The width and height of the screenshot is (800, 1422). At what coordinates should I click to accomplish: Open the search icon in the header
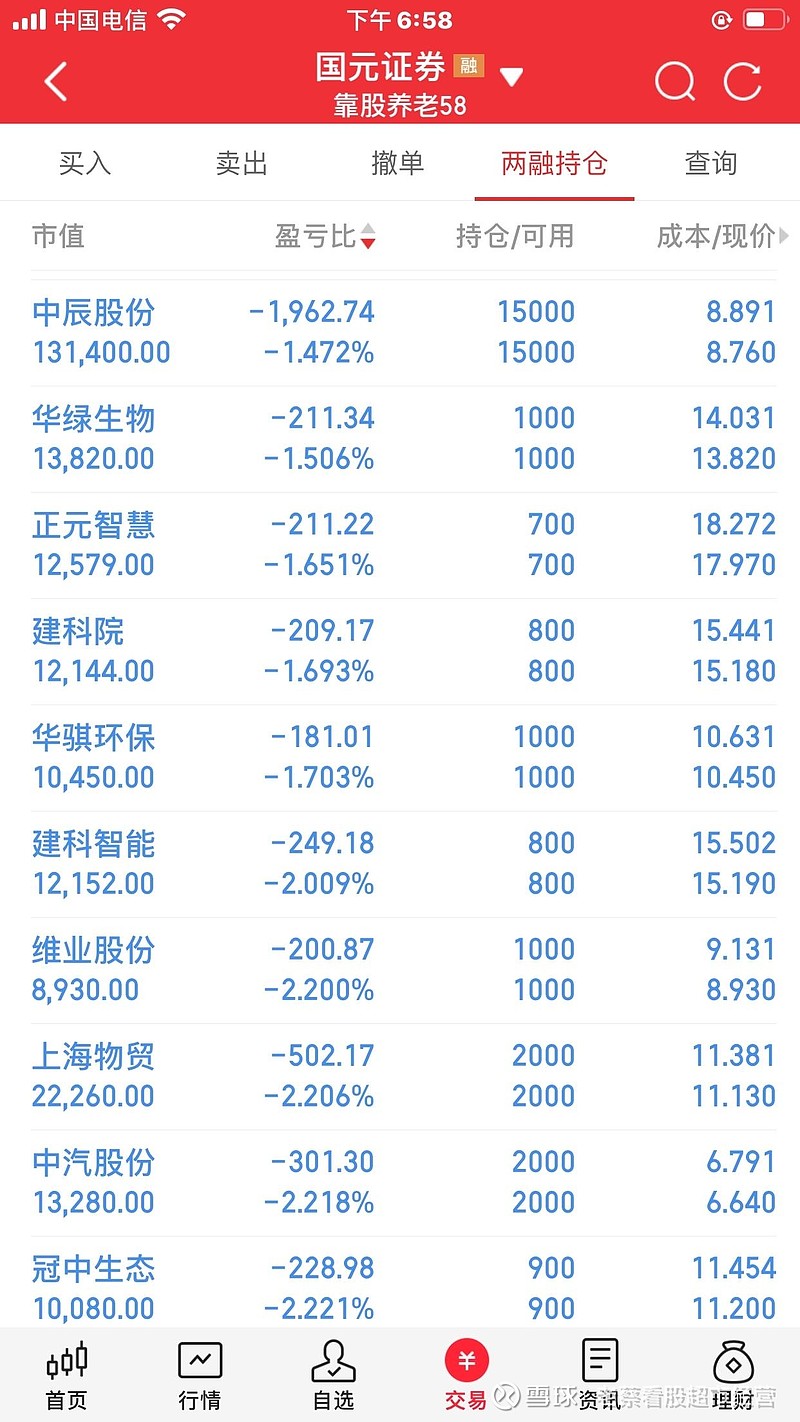(675, 82)
